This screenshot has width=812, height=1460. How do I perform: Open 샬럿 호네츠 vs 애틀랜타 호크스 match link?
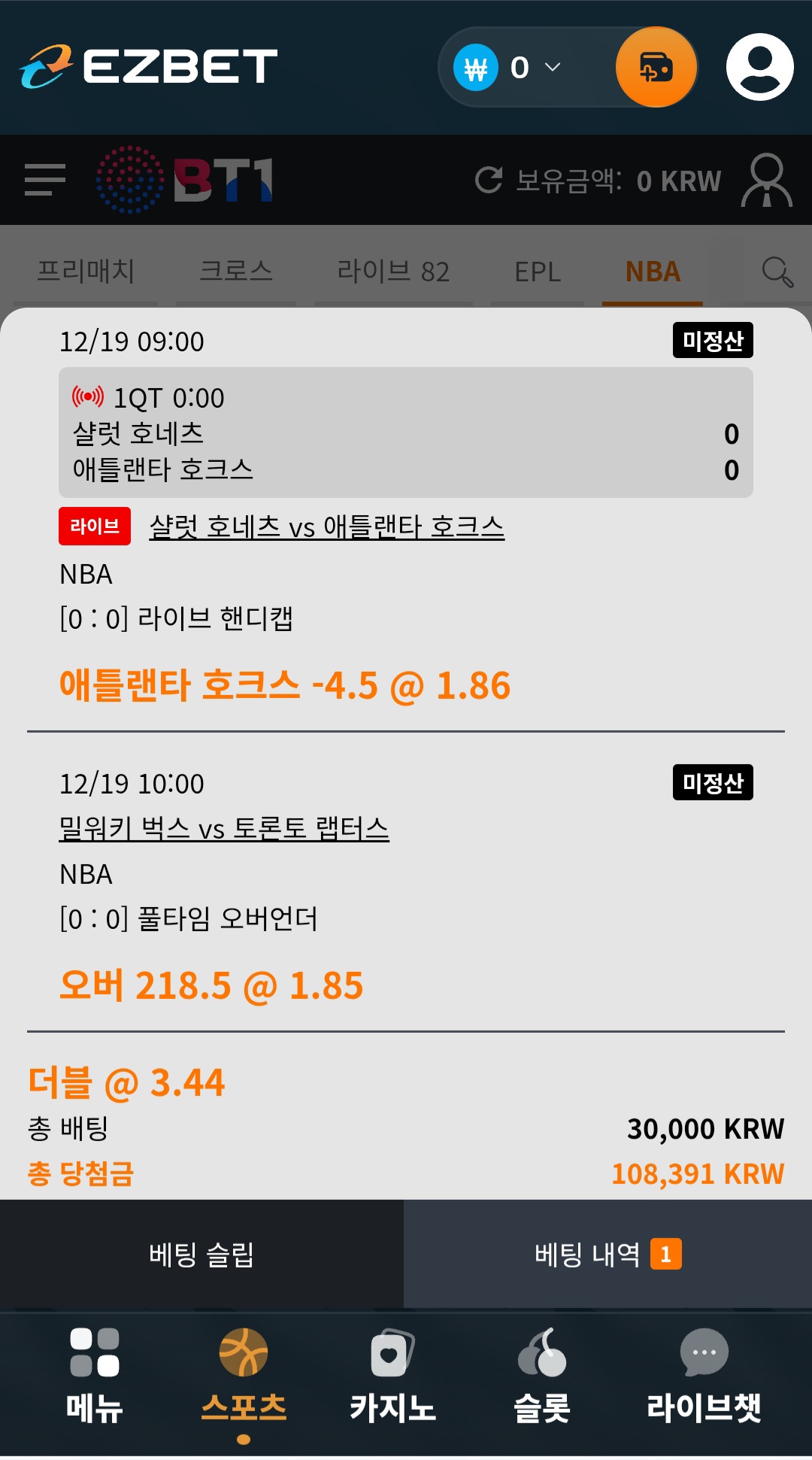[326, 527]
